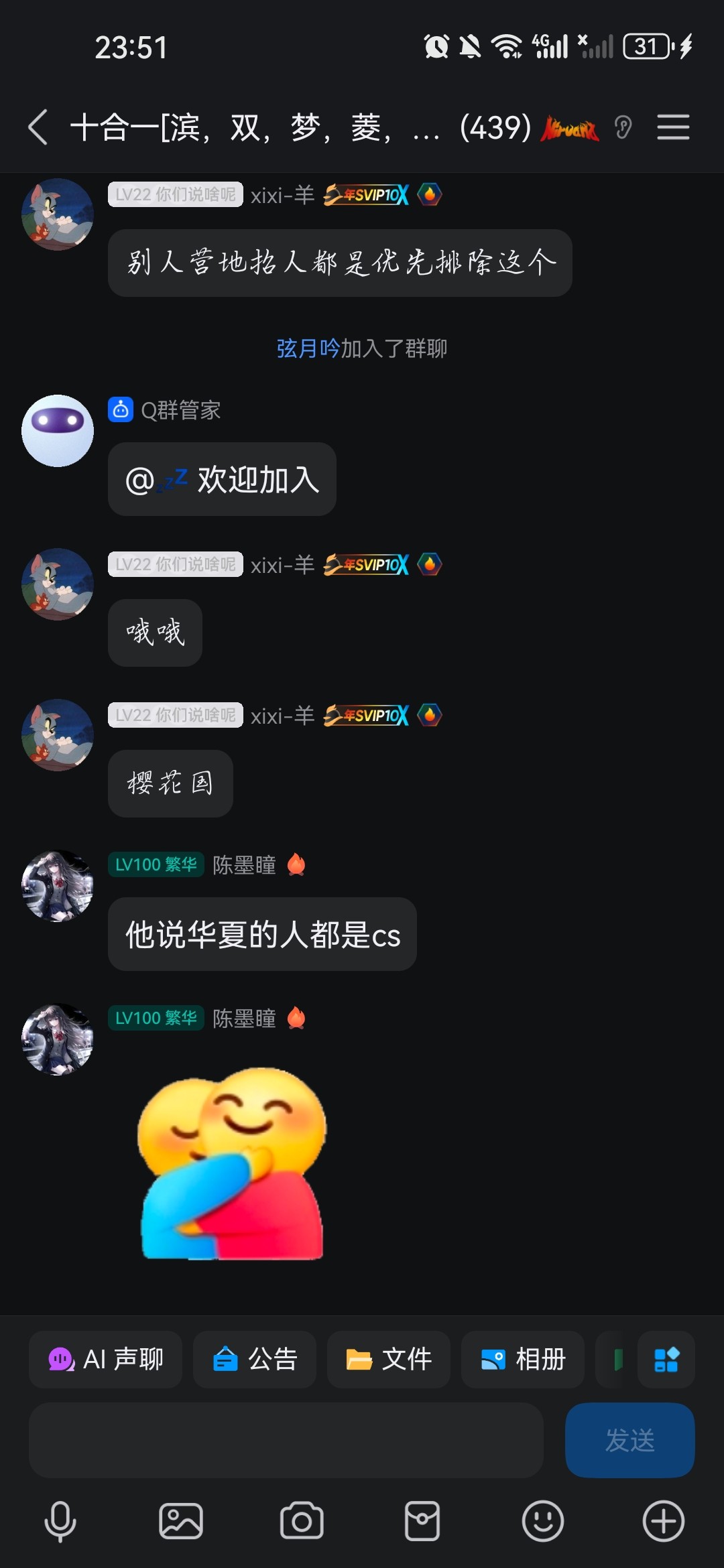
Task: Open the 文件 files shortcut
Action: (x=389, y=1360)
